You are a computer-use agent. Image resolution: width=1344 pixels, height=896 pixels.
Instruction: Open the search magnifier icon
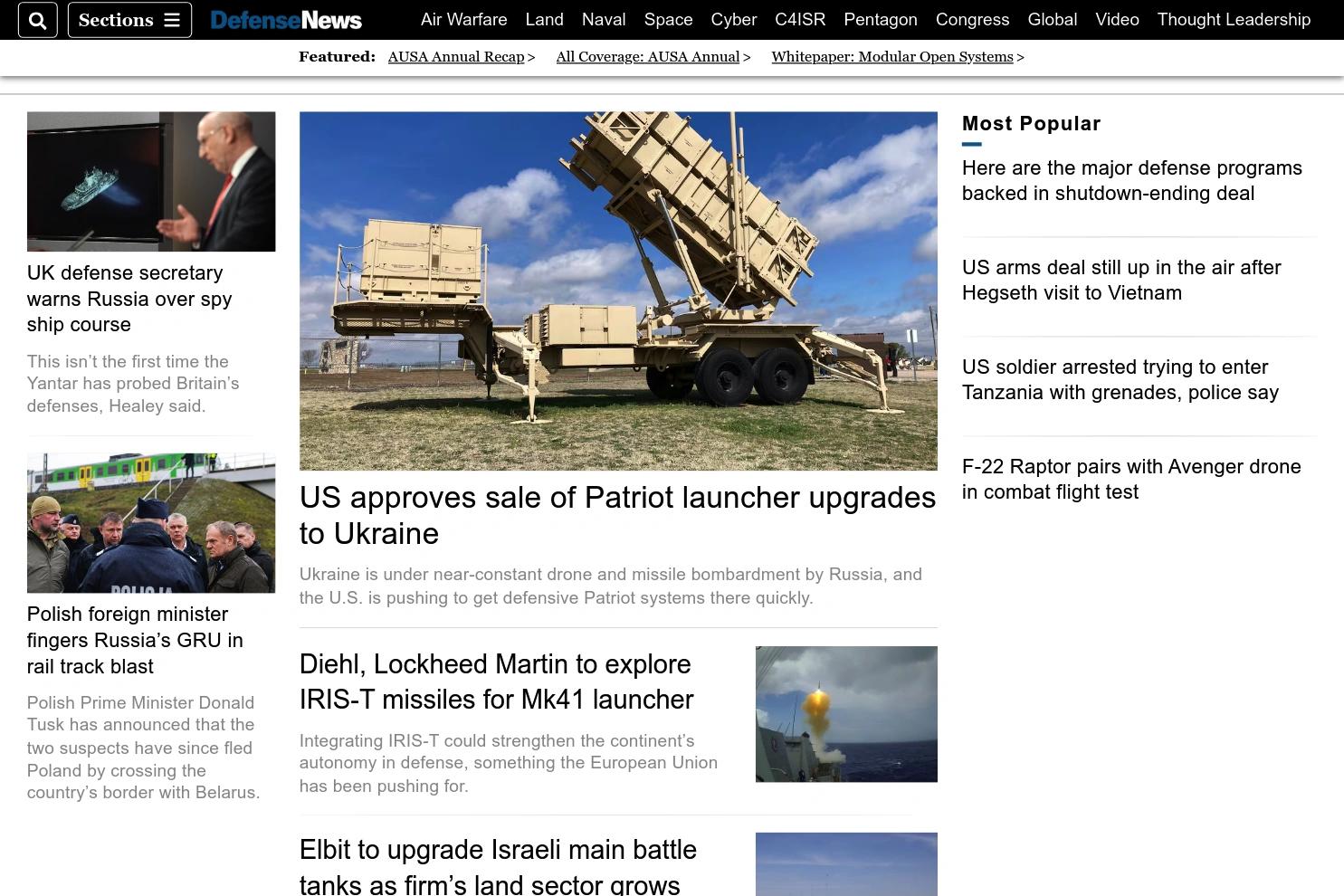pos(38,20)
